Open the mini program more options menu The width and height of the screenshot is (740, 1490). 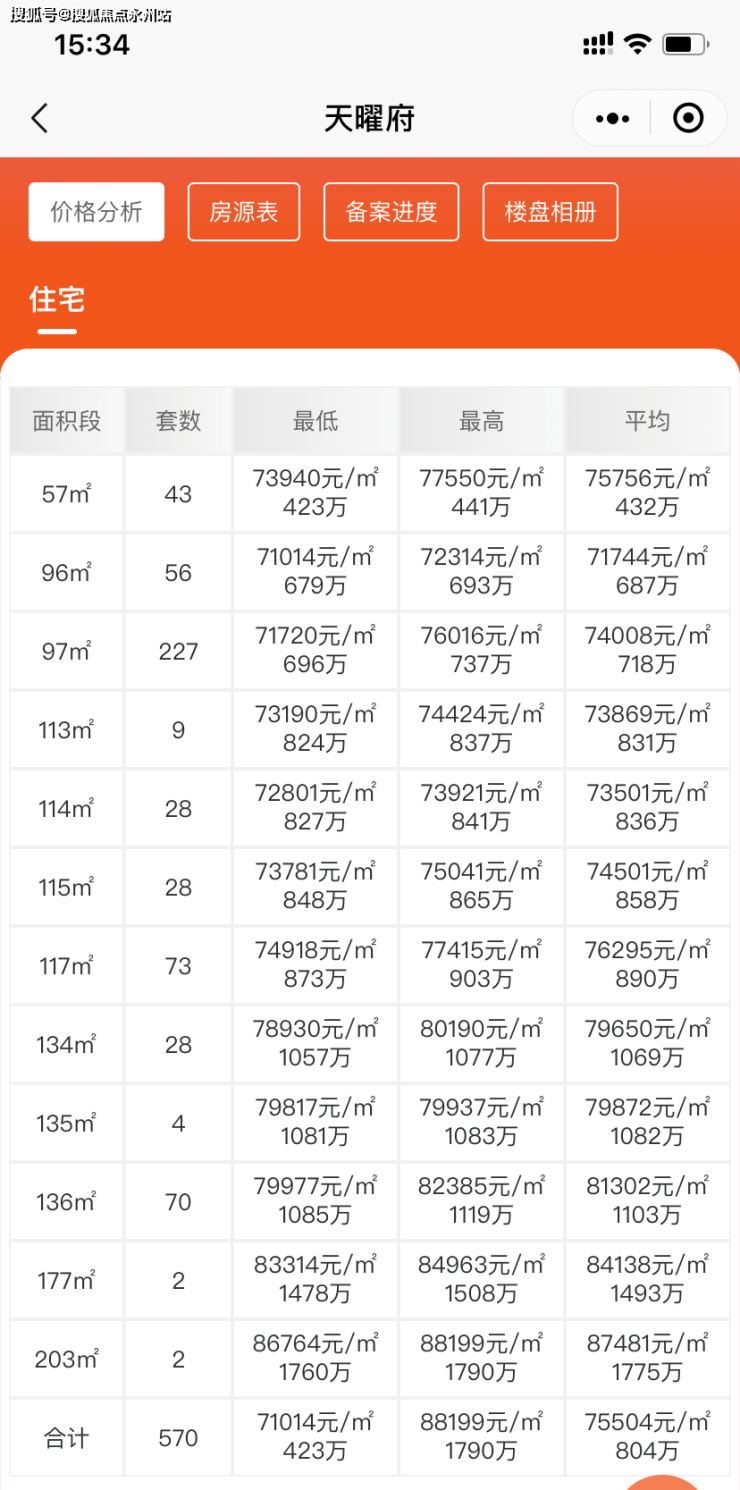coord(613,118)
